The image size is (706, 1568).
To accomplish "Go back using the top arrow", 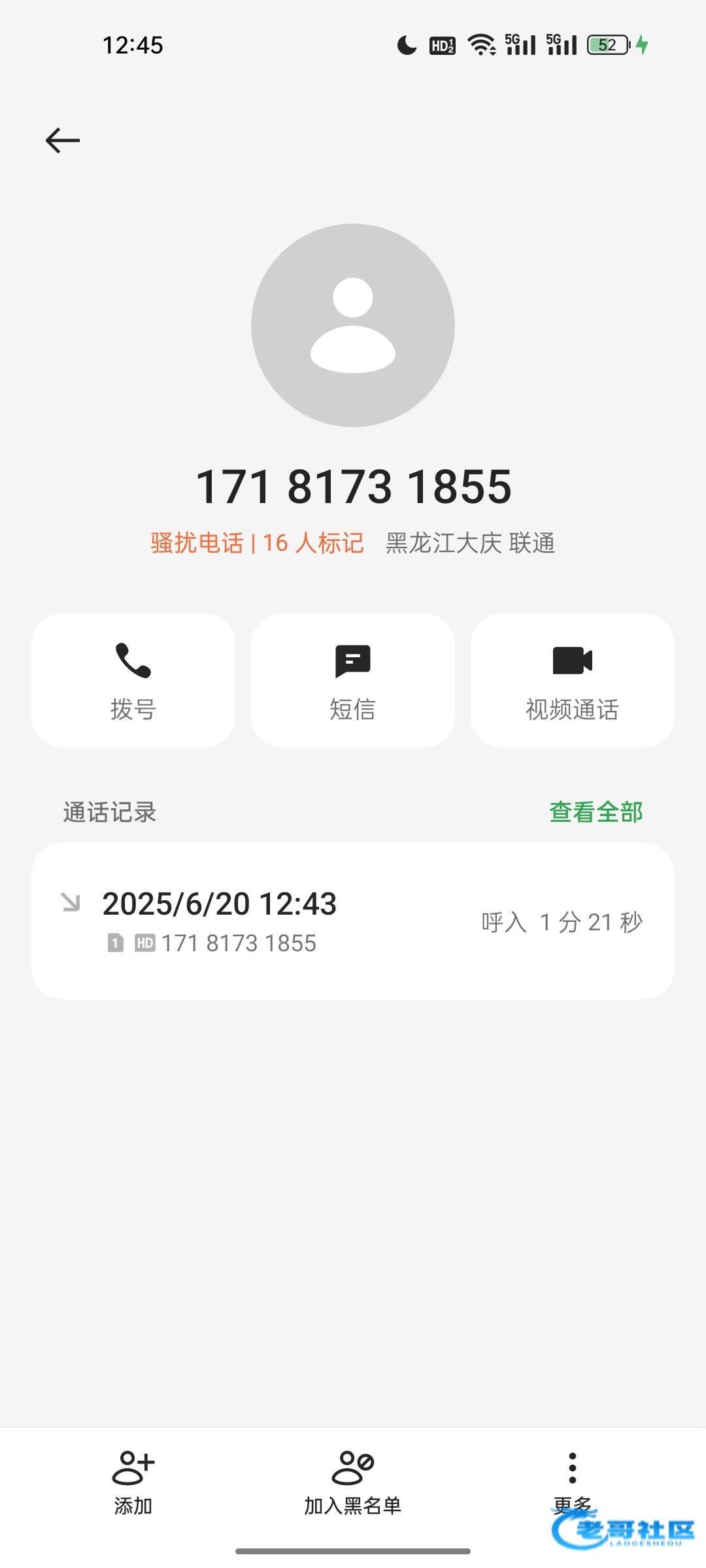I will (x=63, y=140).
